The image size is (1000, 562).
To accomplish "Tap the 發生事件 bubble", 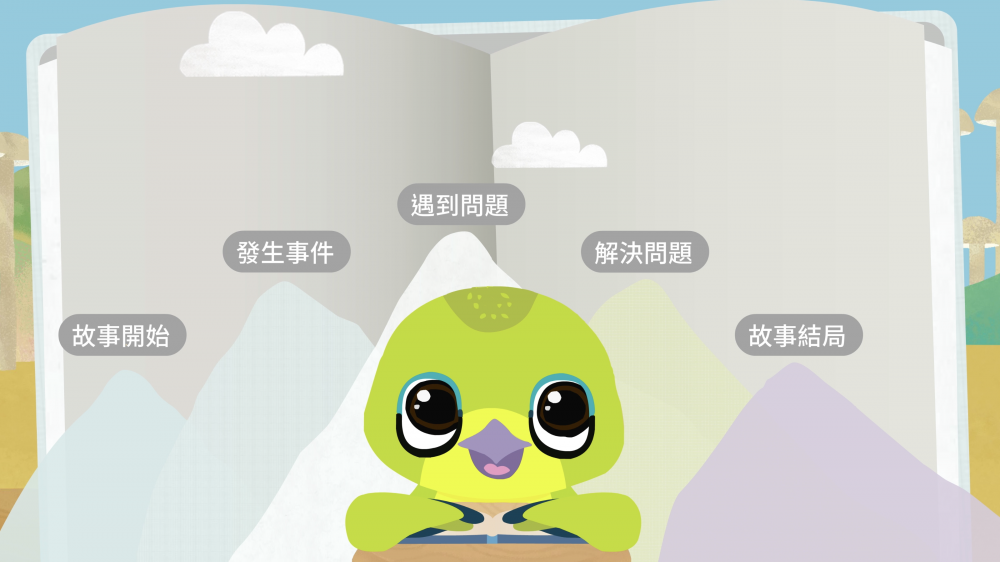I will pos(286,252).
